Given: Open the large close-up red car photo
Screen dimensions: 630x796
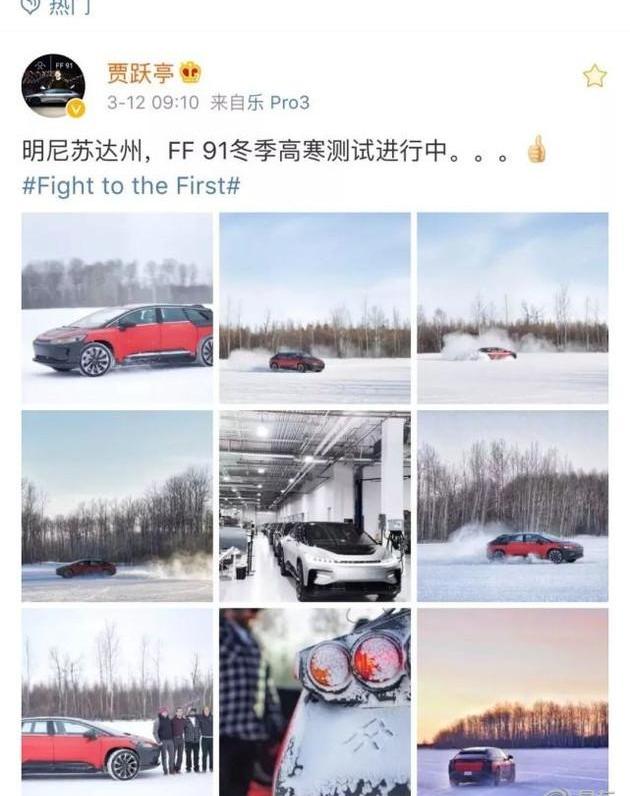Looking at the screenshot, I should (x=117, y=308).
